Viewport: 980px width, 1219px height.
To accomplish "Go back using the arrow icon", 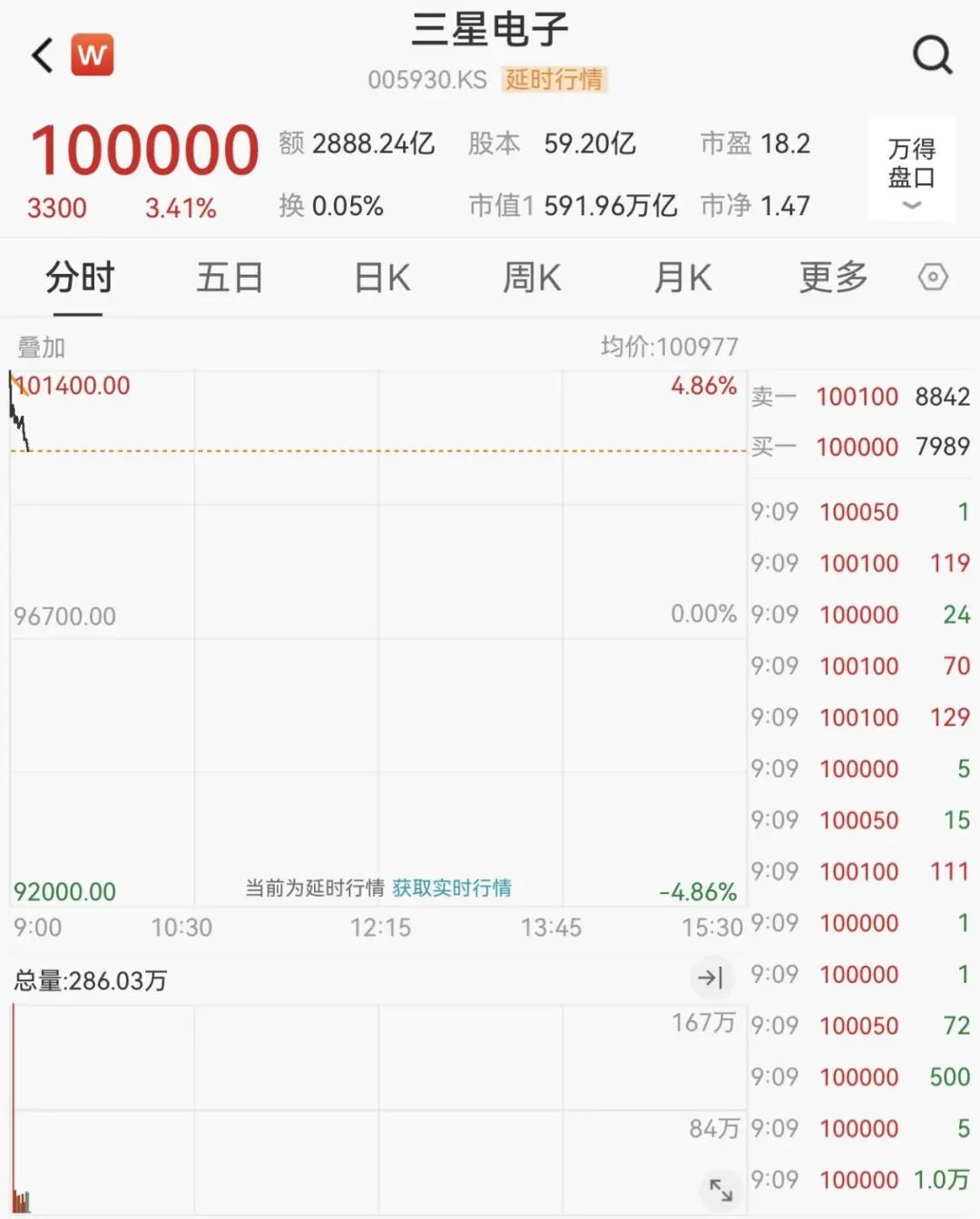I will pyautogui.click(x=43, y=54).
